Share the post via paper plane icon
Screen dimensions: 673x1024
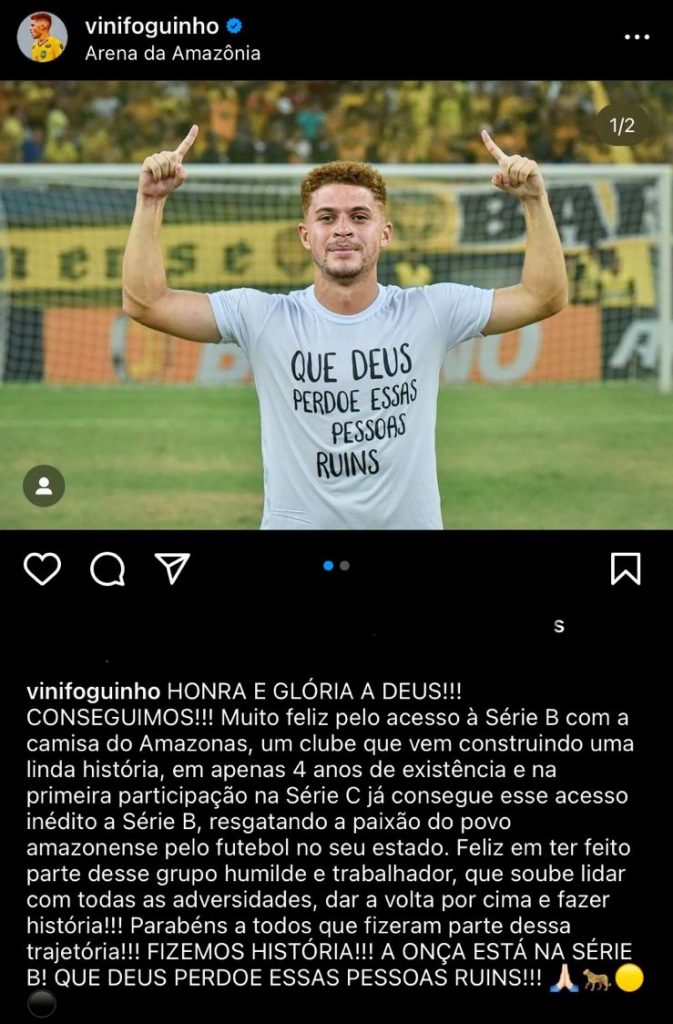tap(172, 568)
